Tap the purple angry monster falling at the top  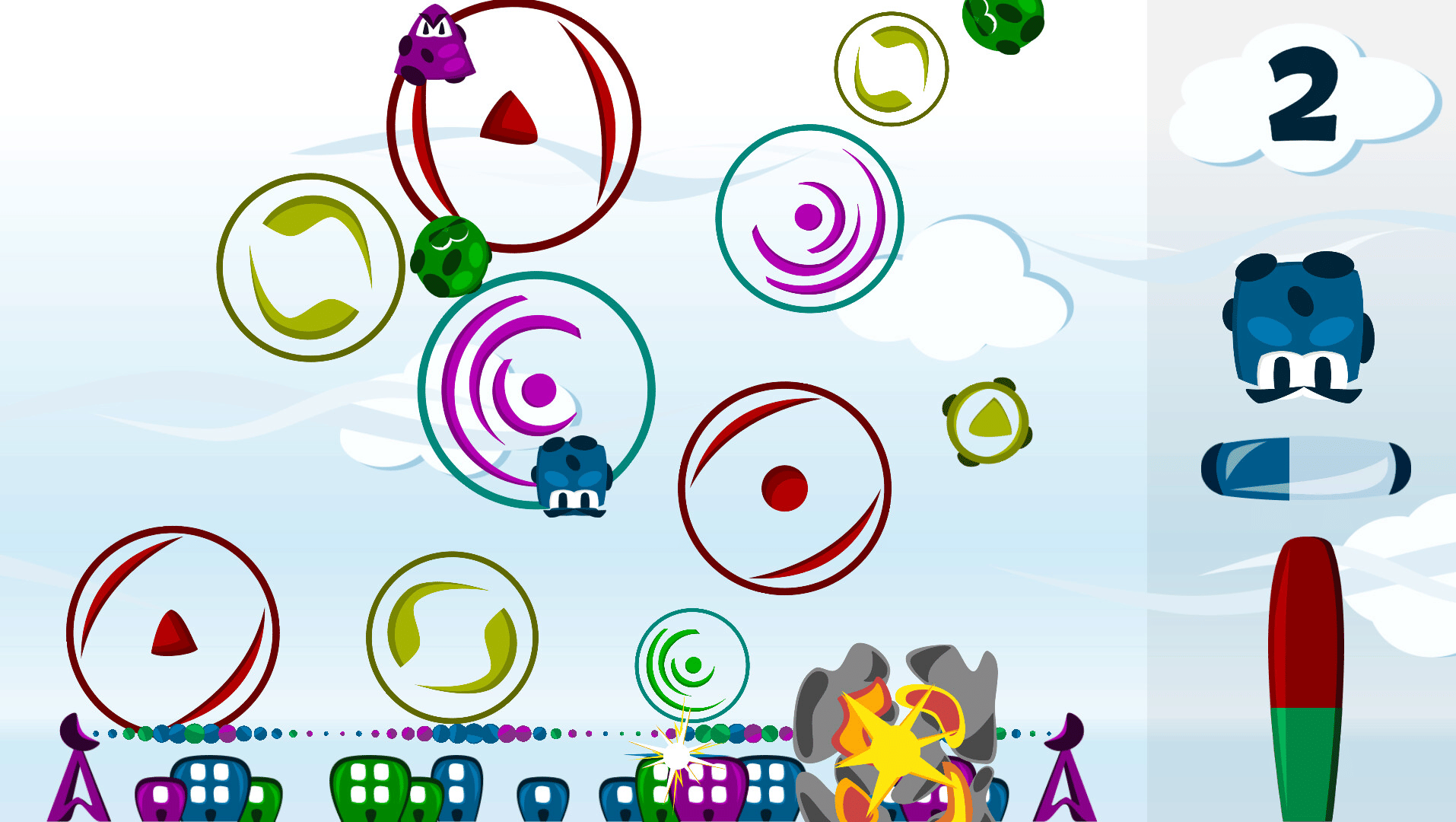click(x=434, y=47)
